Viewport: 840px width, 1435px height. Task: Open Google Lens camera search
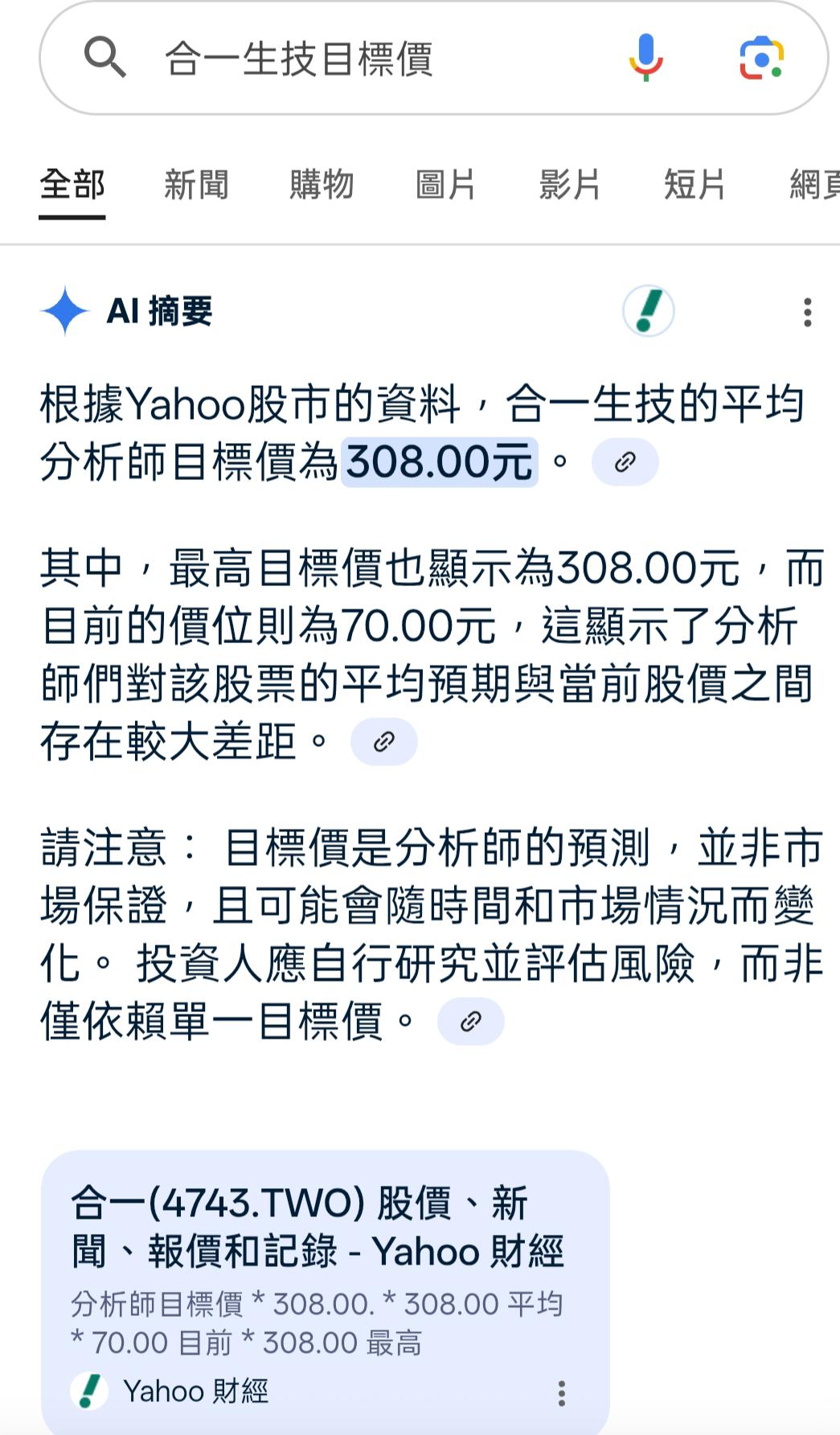[x=761, y=59]
